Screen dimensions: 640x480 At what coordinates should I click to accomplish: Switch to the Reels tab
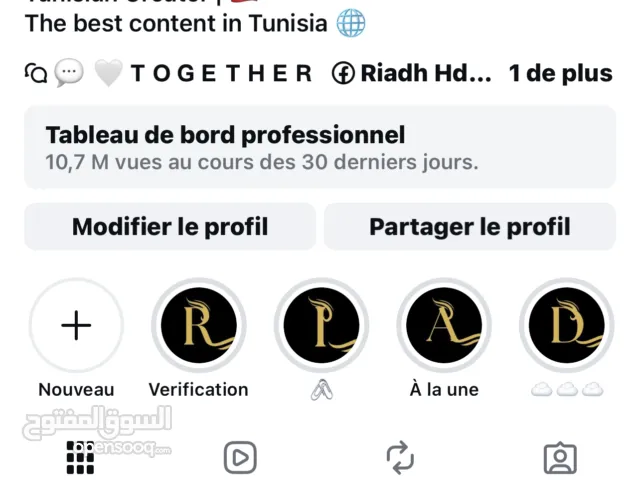tap(240, 457)
